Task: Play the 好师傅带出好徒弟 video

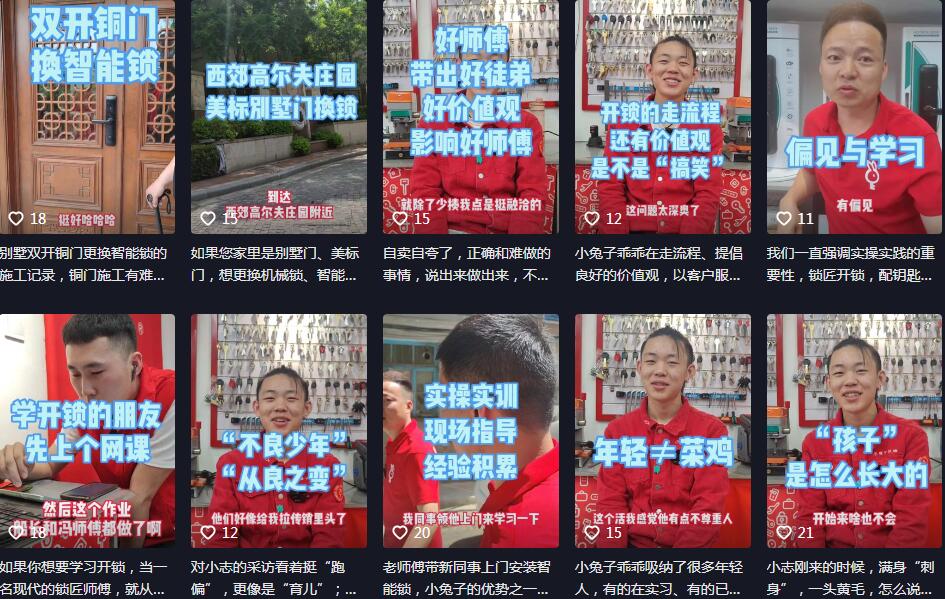Action: coord(470,115)
